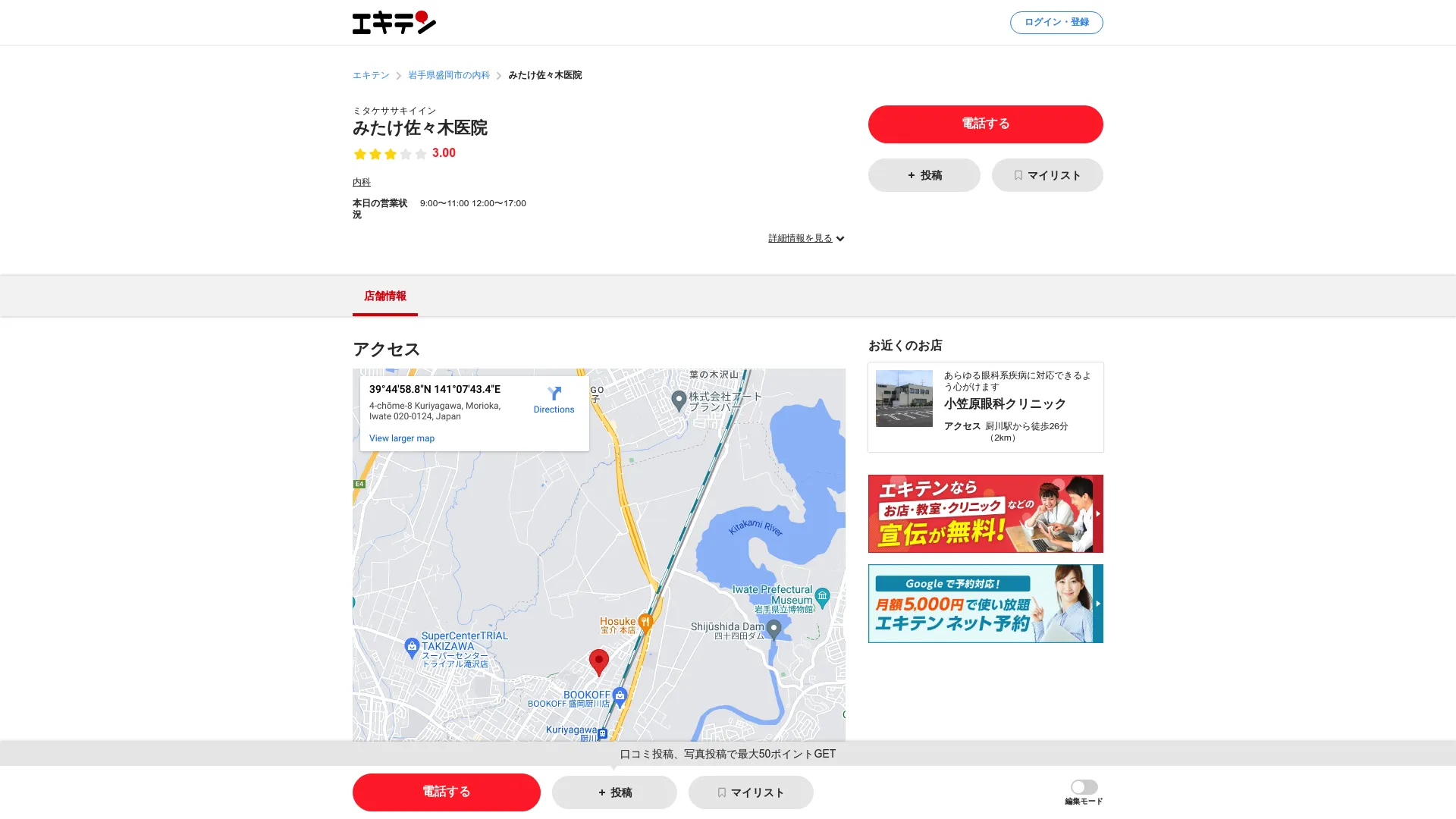
Task: Open the ログイン・登録 login button
Action: point(1056,23)
